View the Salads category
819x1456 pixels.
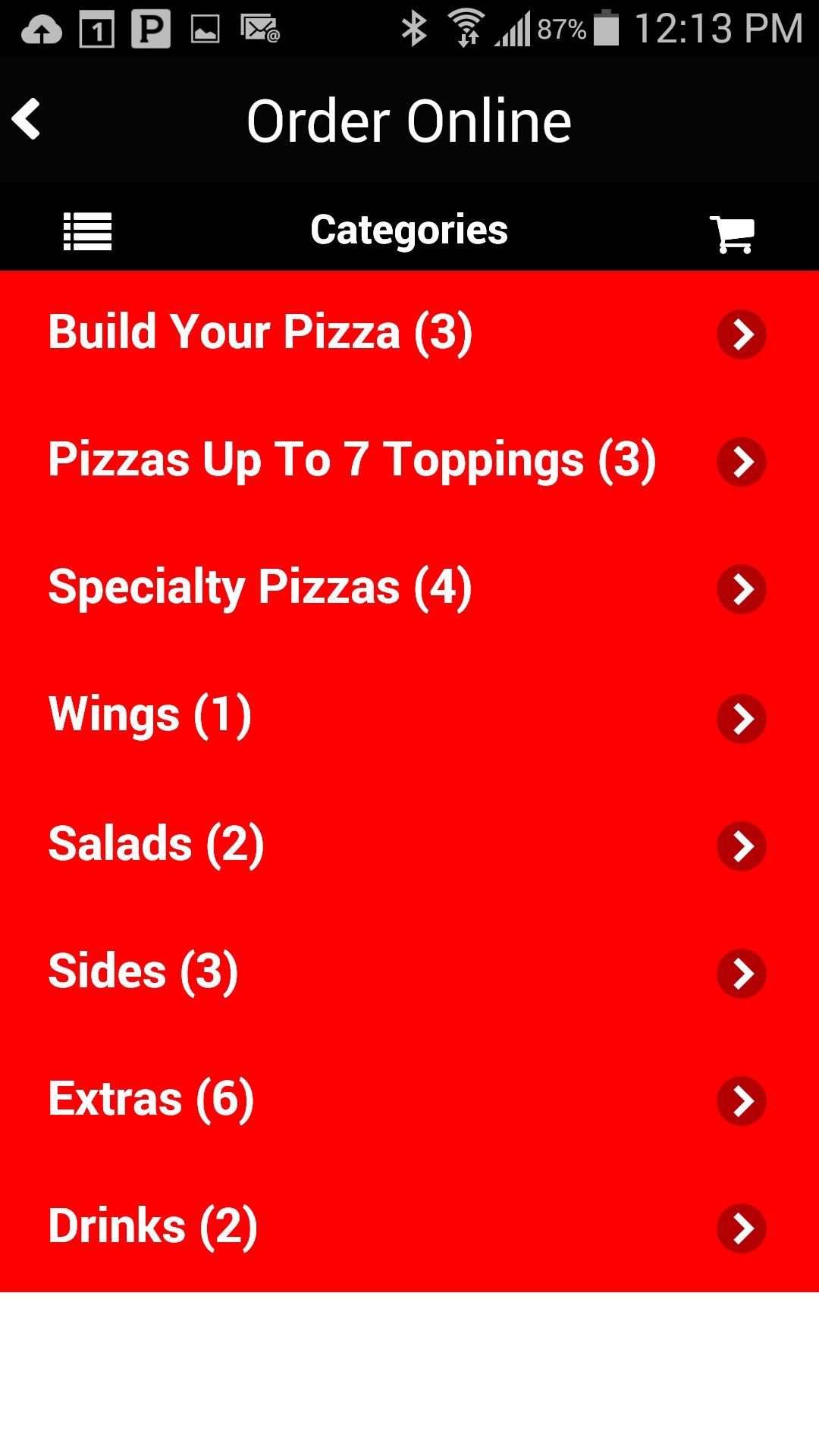click(x=409, y=845)
